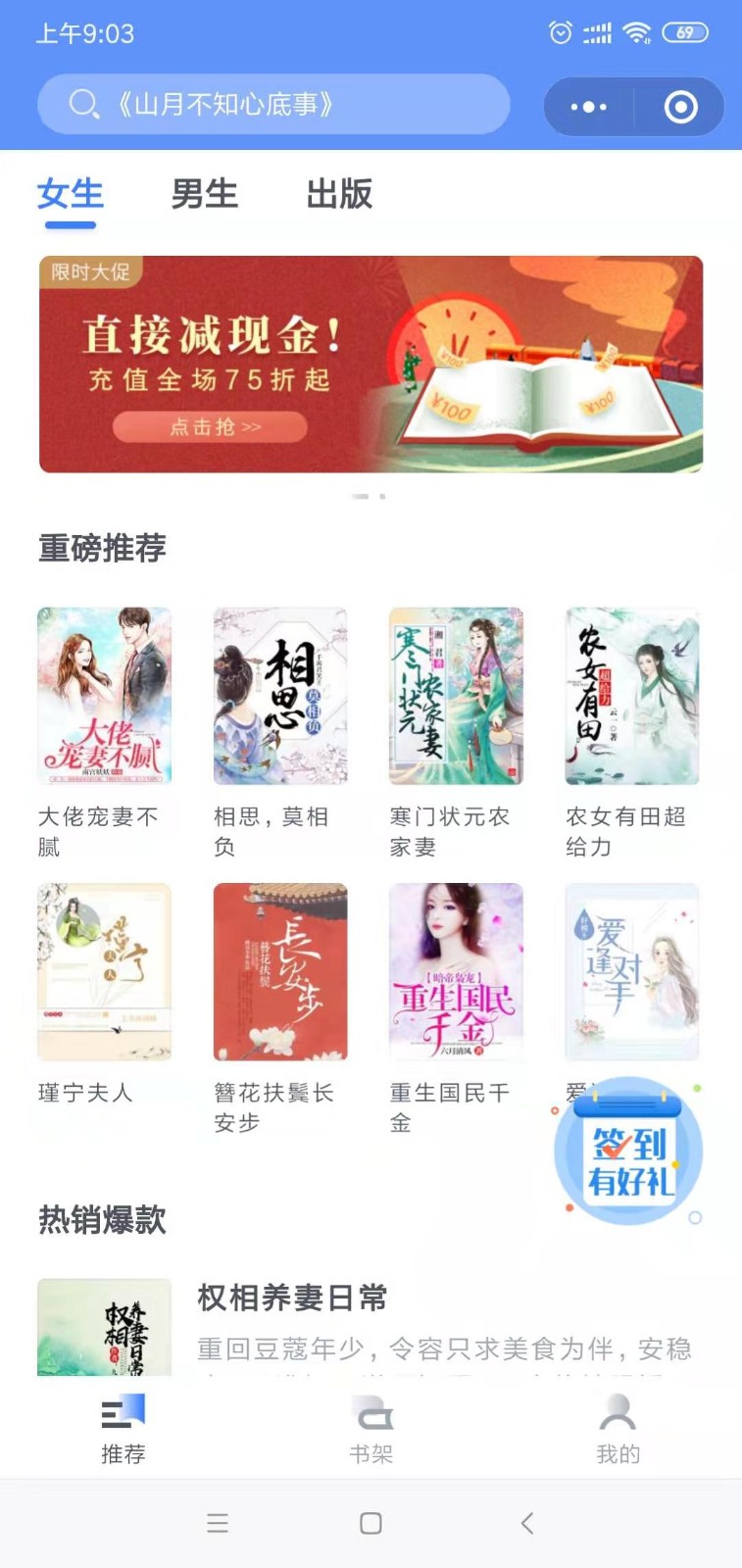Go to the 书架 bookshelf tab
The width and height of the screenshot is (742, 1568).
pos(371,1430)
